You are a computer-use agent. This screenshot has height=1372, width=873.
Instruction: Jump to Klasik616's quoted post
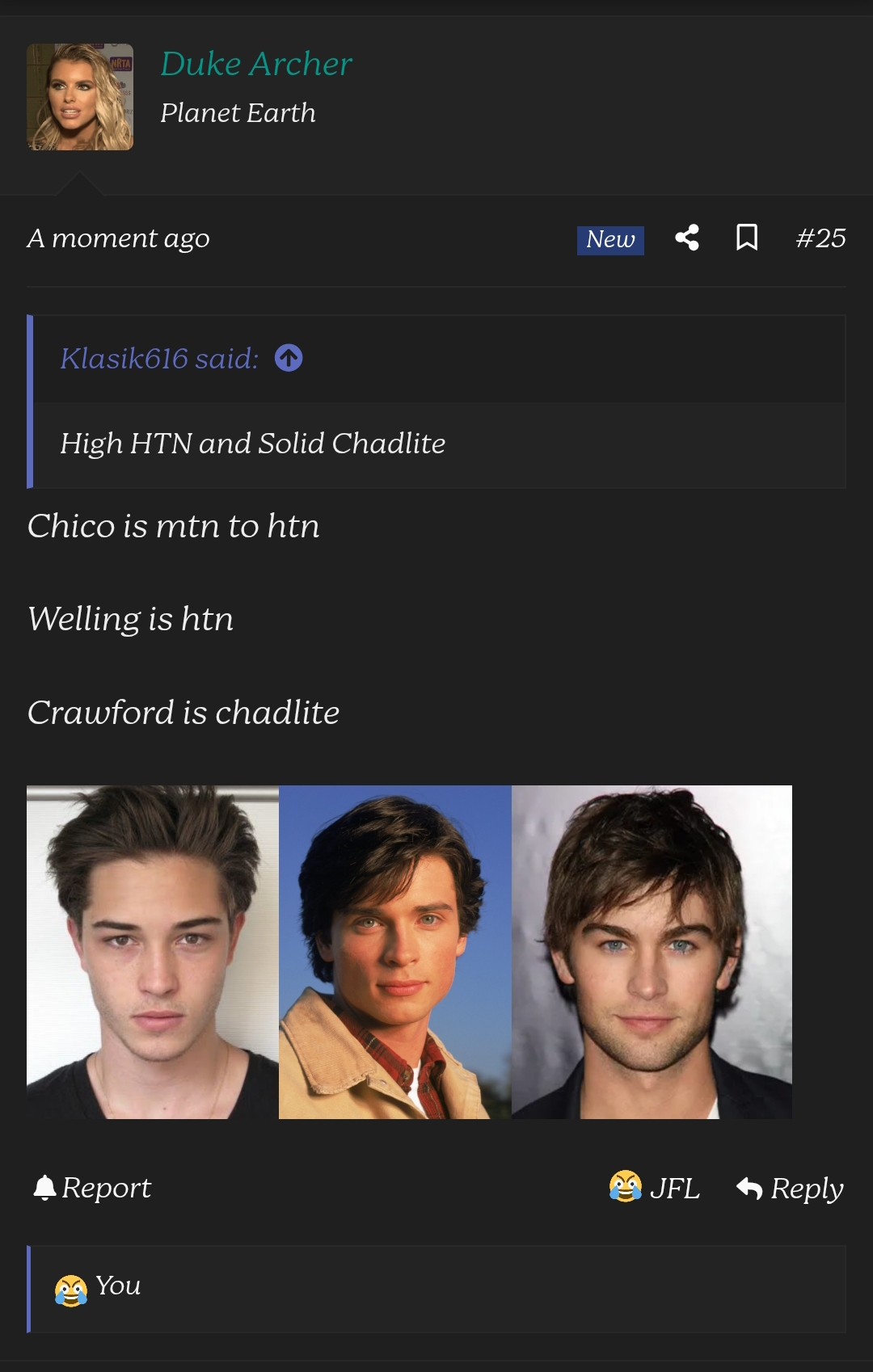(x=289, y=358)
